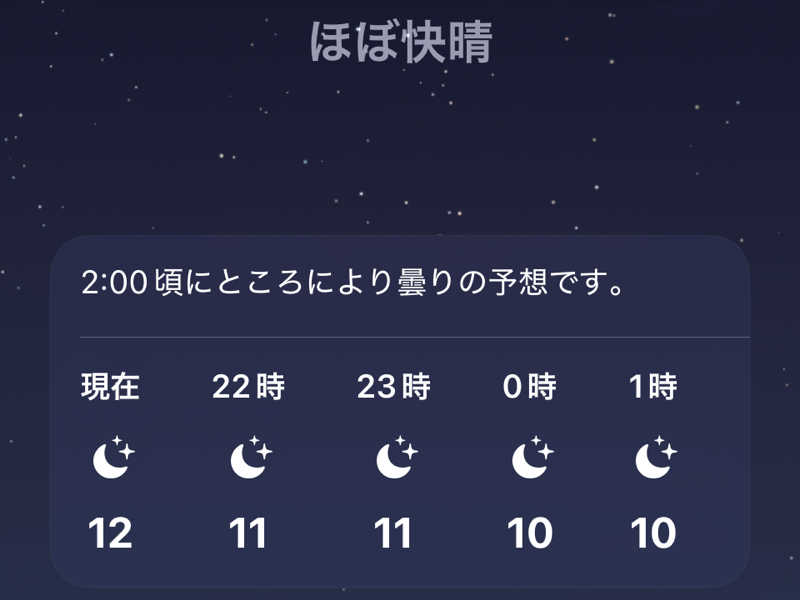800x600 pixels.
Task: Open the hourly forecast card
Action: coord(400,410)
